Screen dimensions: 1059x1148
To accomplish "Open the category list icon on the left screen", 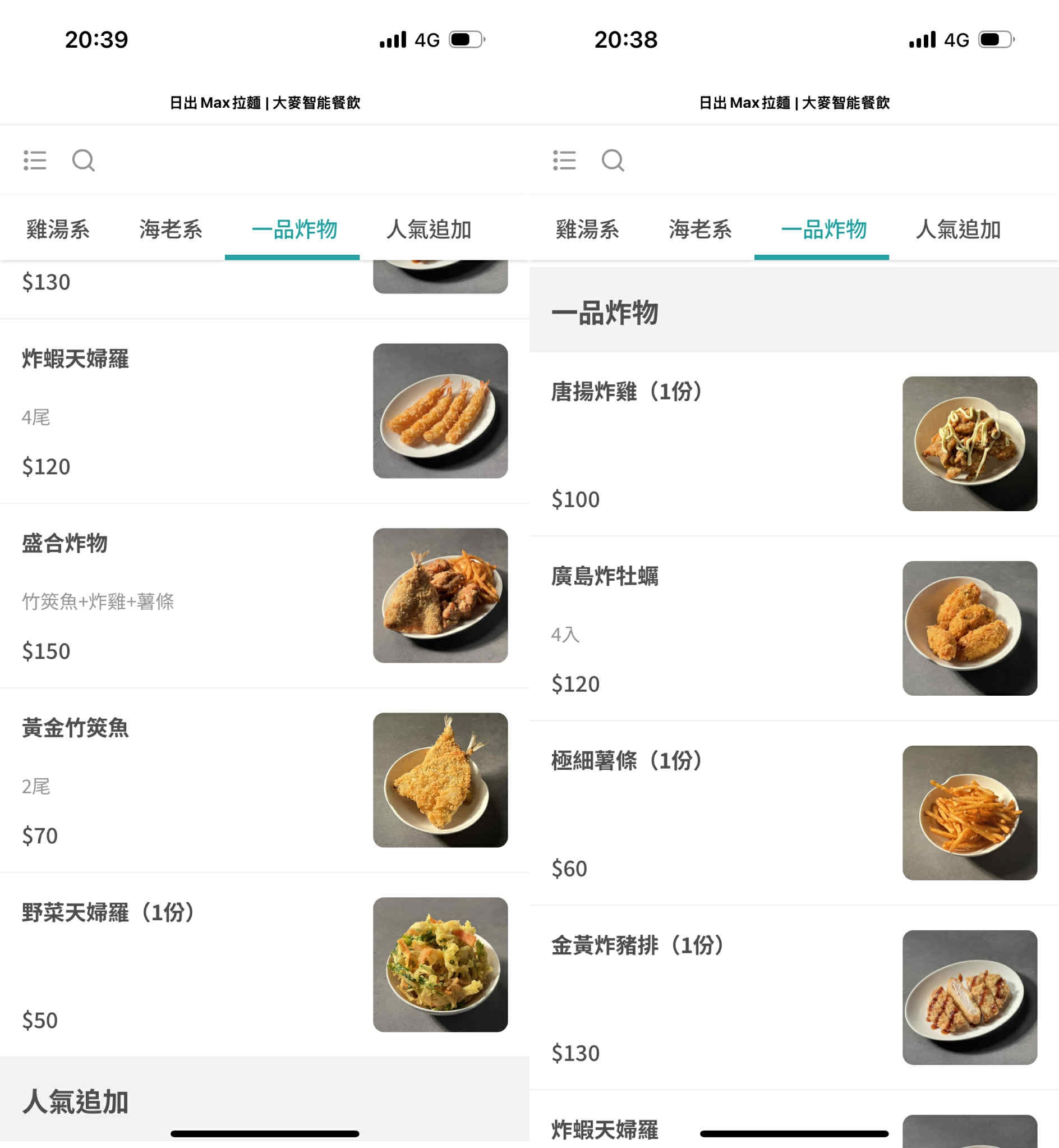I will click(35, 160).
